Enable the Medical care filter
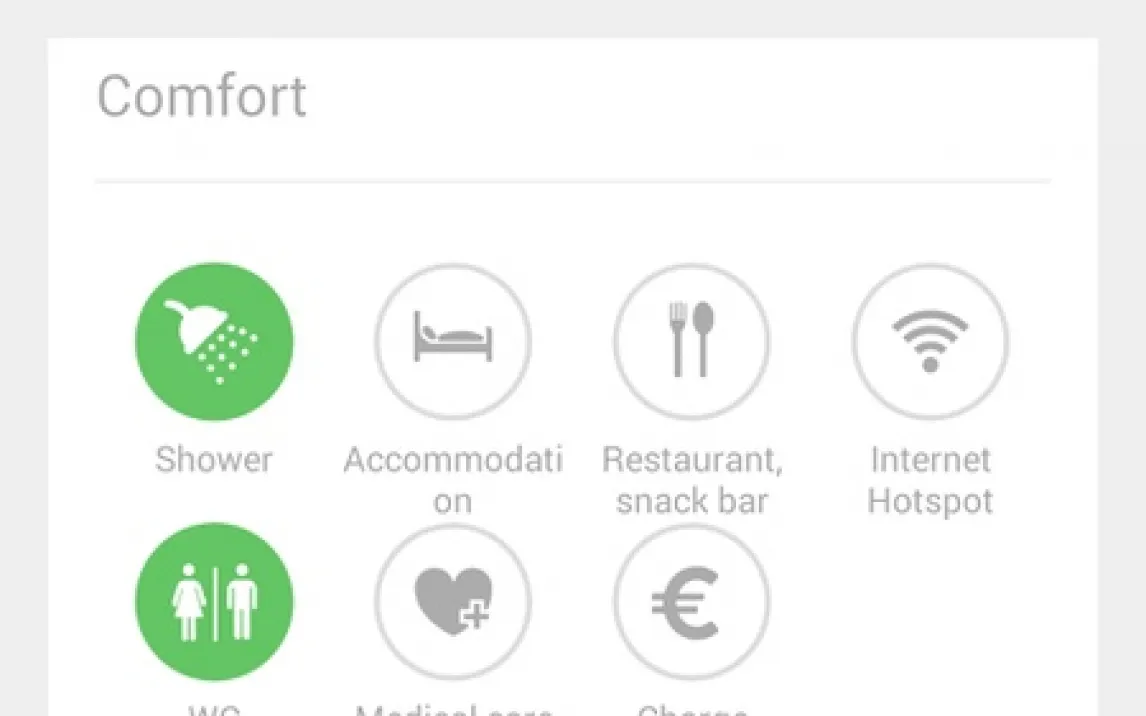Image resolution: width=1146 pixels, height=716 pixels. coord(453,602)
